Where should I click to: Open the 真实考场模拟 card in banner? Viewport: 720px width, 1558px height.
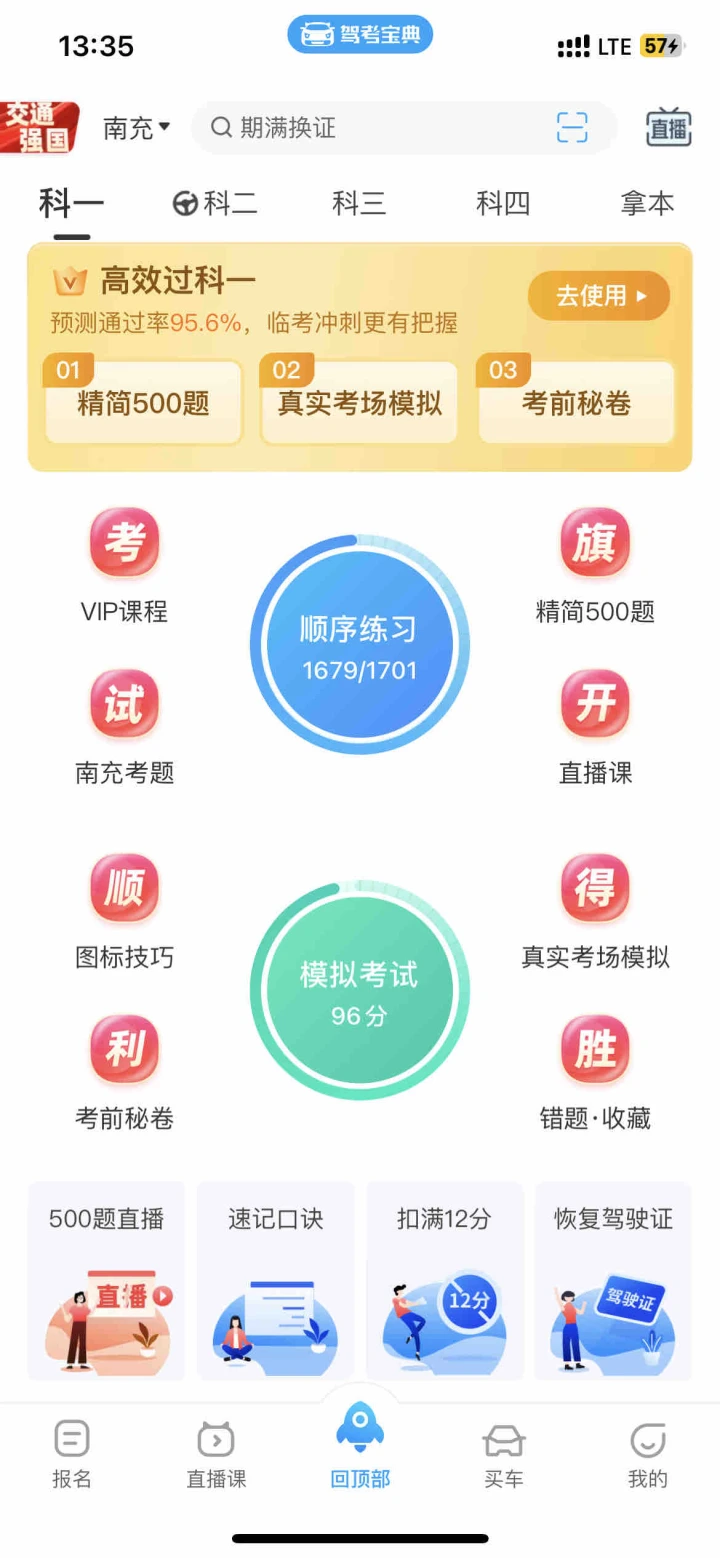point(359,401)
